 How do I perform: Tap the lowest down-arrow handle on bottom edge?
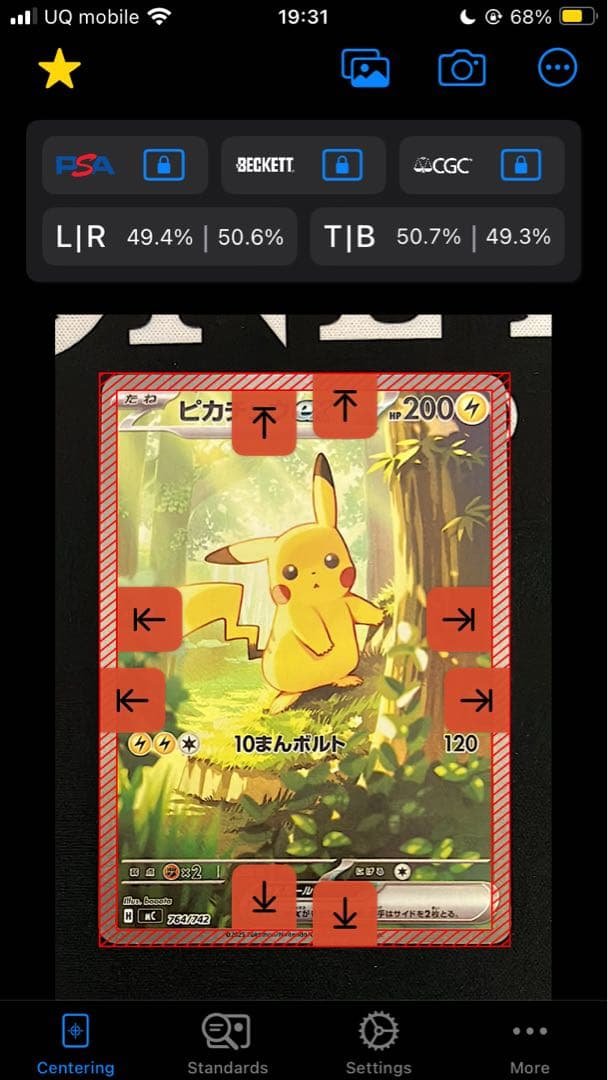pos(344,913)
